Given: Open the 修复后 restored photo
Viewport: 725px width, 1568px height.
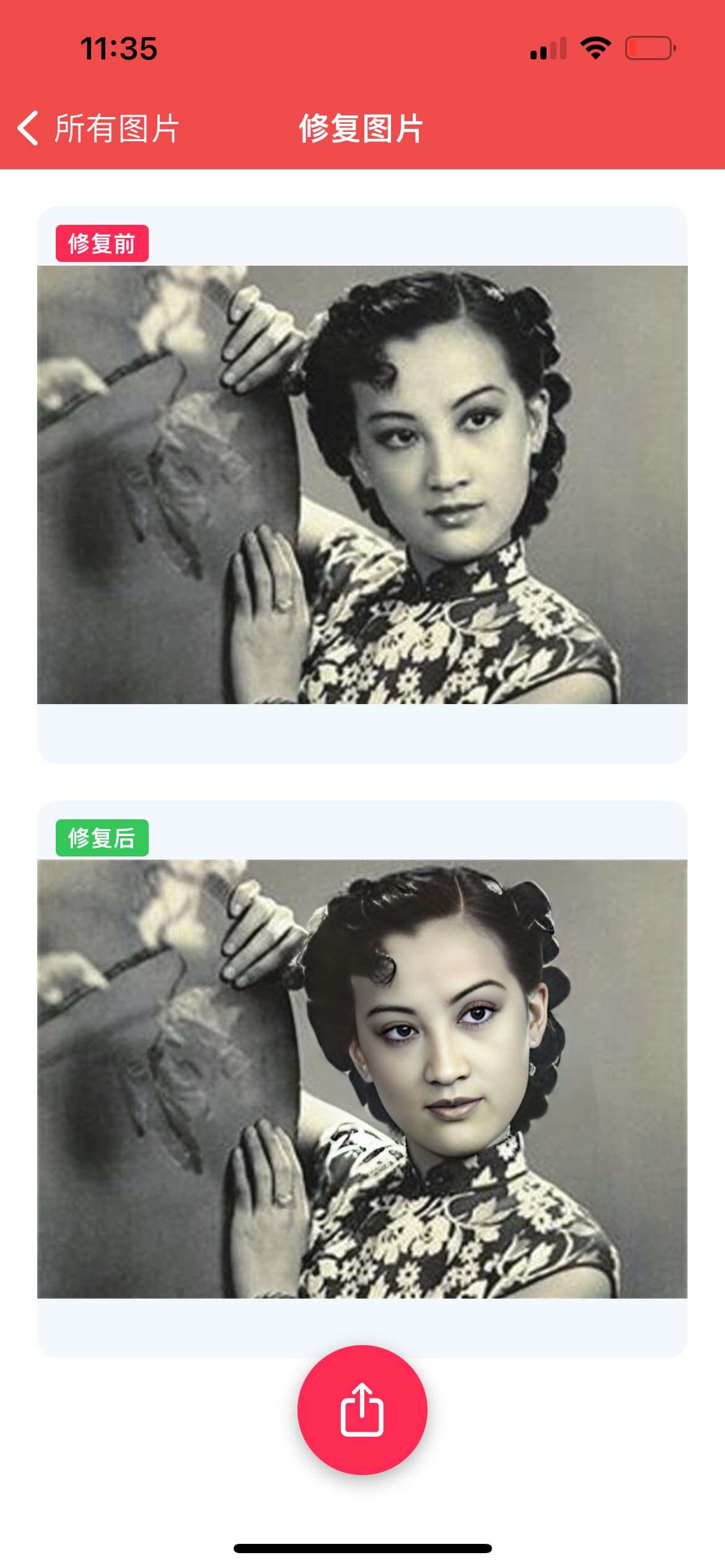Looking at the screenshot, I should tap(362, 1079).
